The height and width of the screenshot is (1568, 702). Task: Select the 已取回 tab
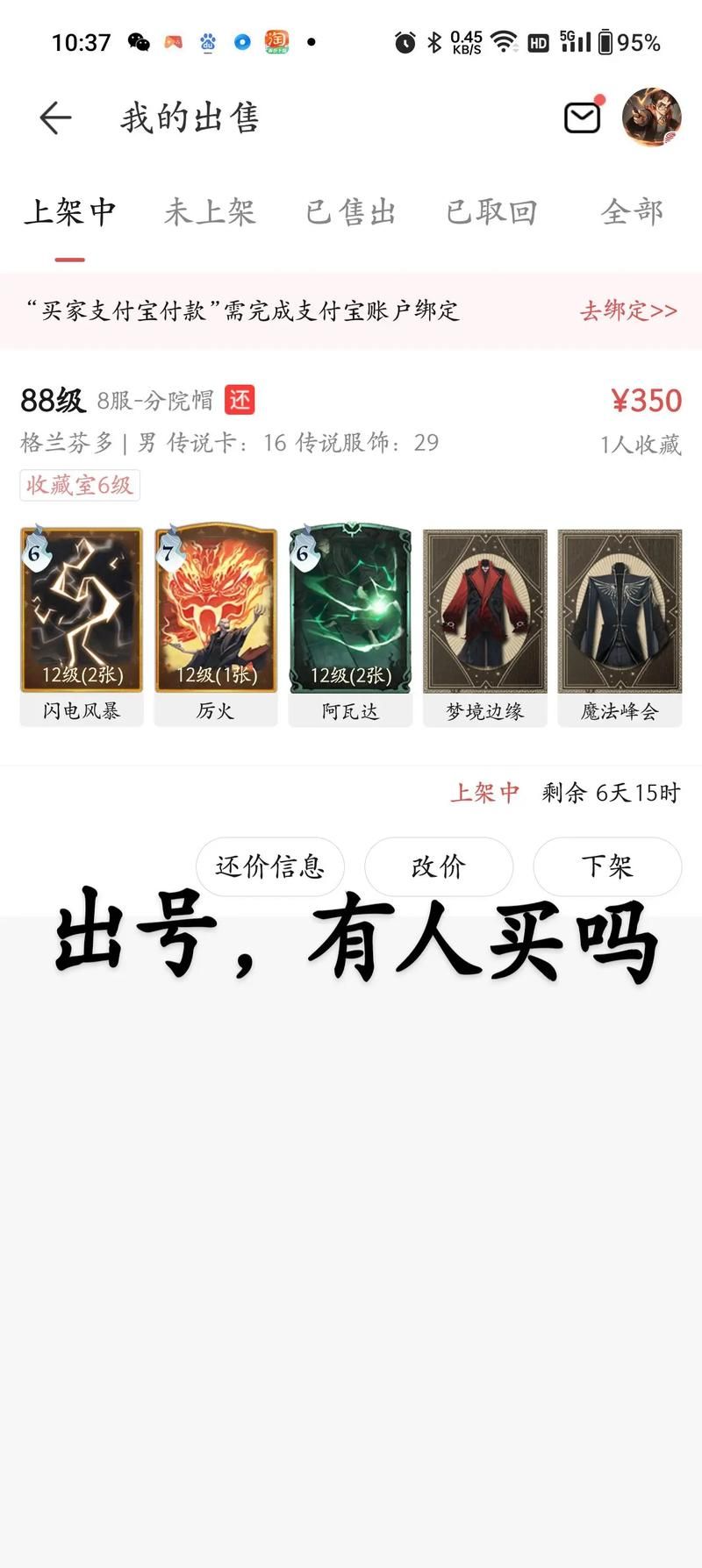(491, 212)
